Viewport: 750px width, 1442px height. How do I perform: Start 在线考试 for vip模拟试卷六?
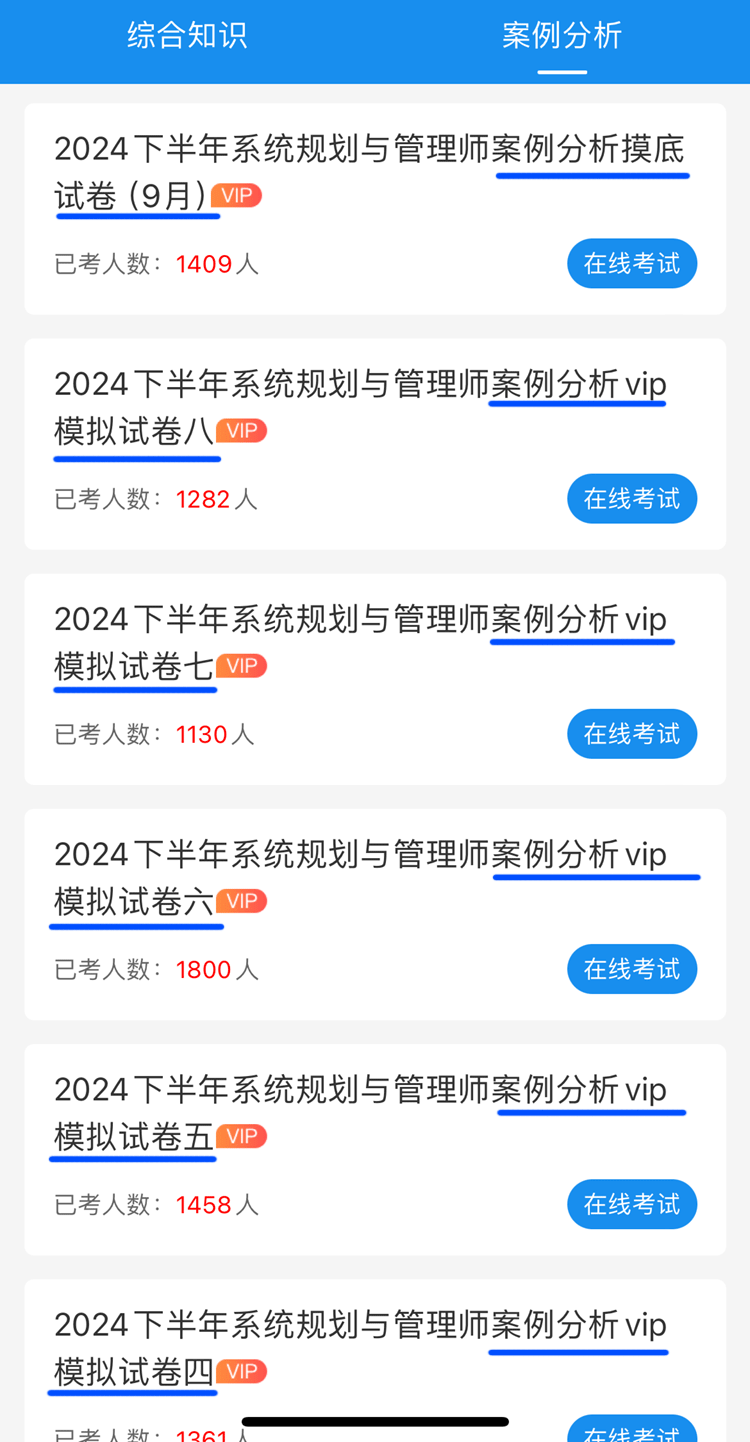631,969
